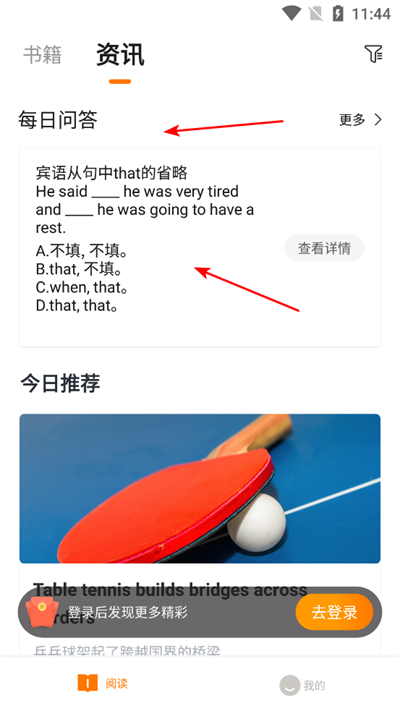This screenshot has height=711, width=400.
Task: Go to the 我的 bottom tab
Action: 302,685
